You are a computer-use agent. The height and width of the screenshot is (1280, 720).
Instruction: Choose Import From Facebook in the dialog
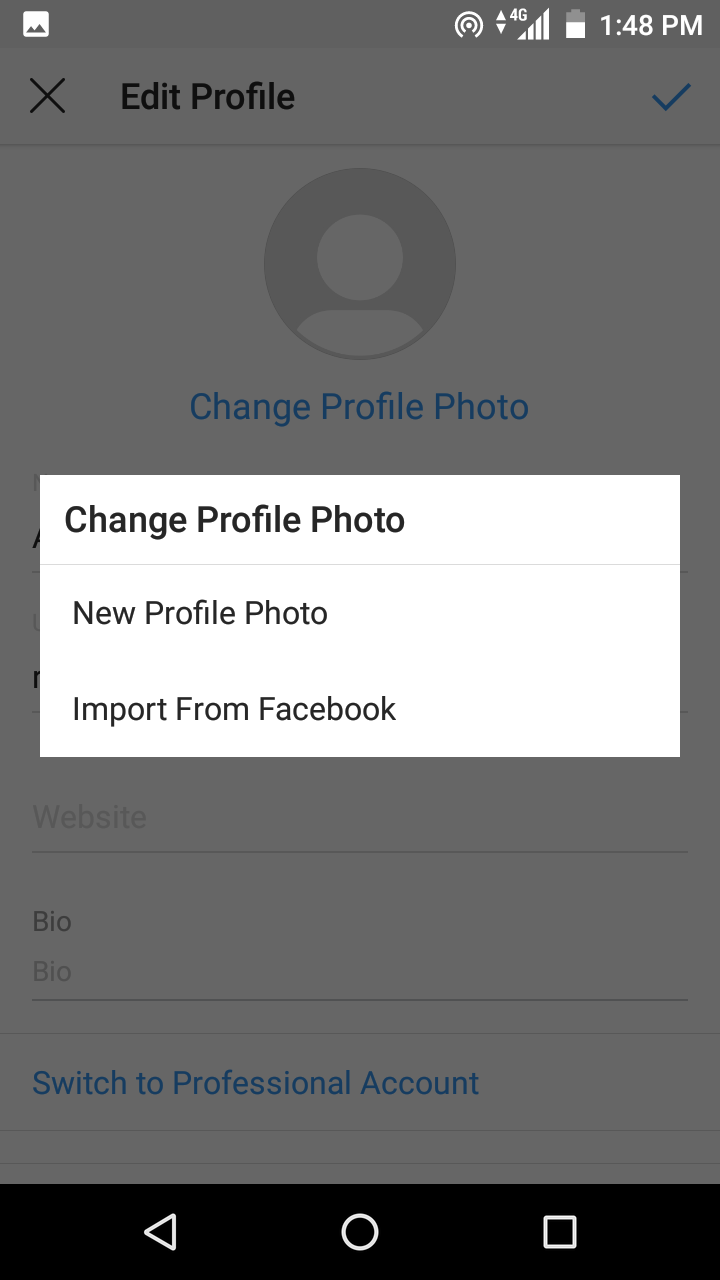point(233,709)
